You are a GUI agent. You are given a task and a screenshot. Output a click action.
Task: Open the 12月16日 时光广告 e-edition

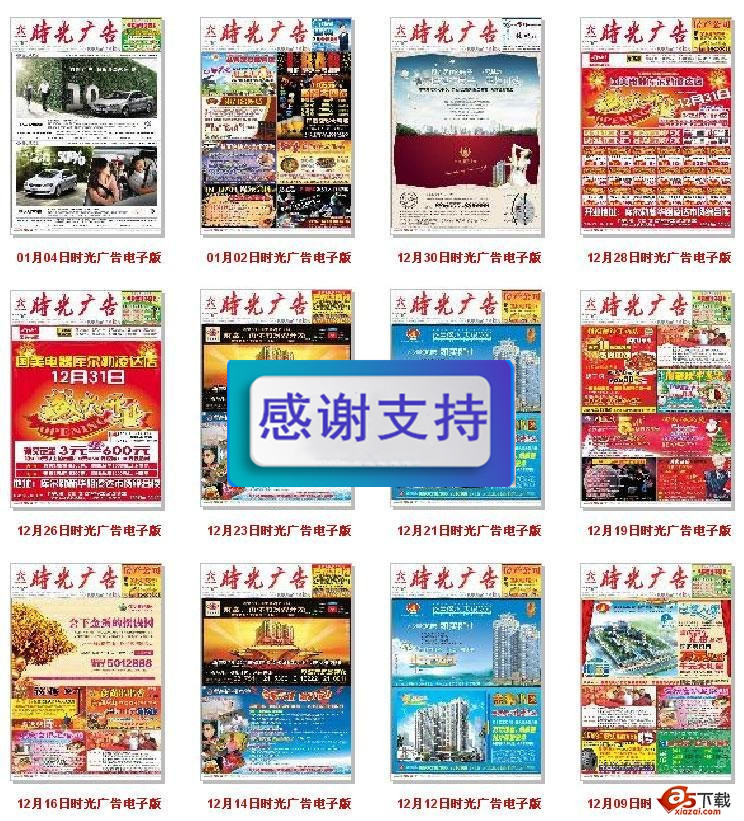tap(86, 670)
